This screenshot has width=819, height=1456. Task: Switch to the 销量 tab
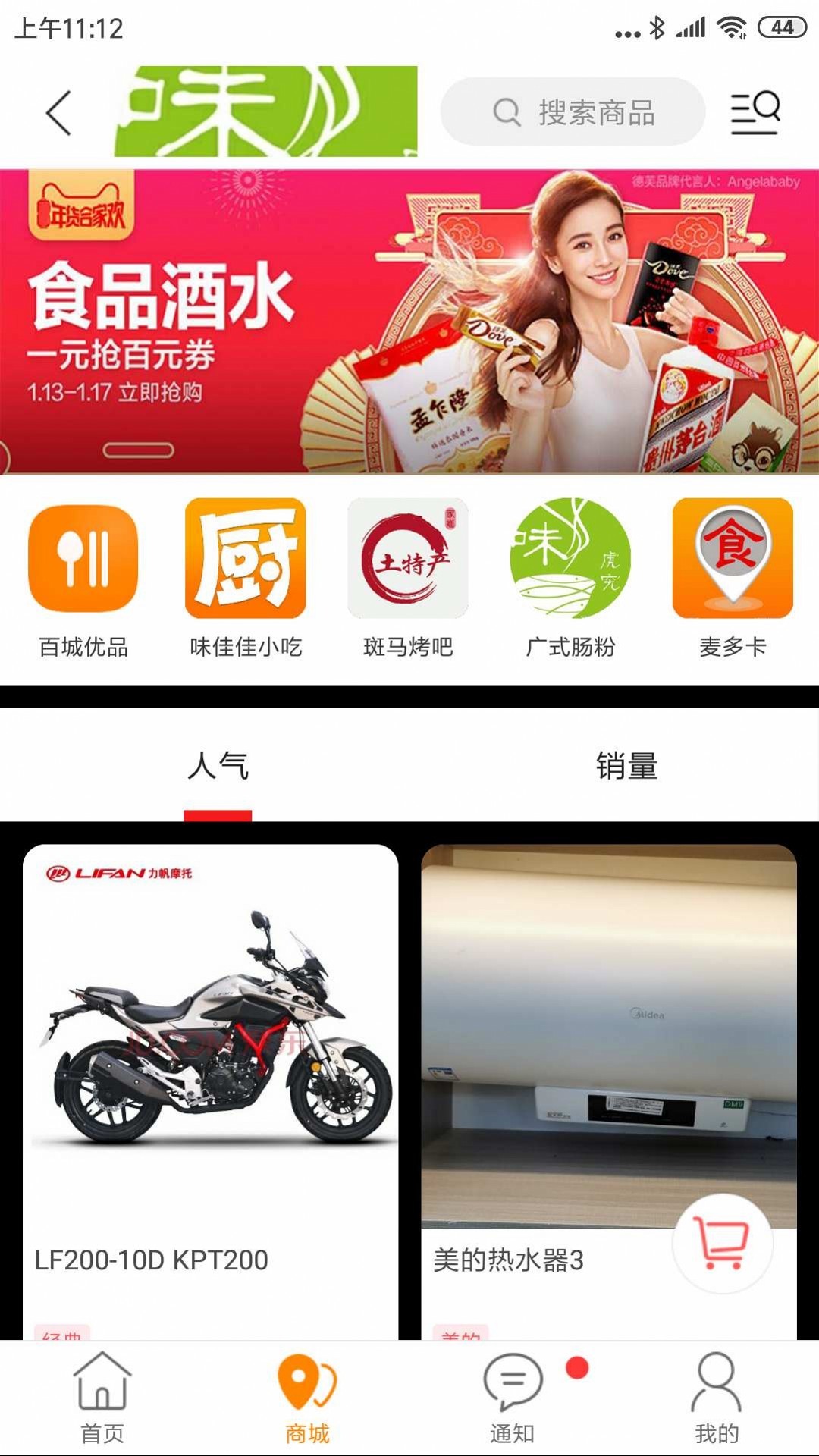pyautogui.click(x=626, y=766)
